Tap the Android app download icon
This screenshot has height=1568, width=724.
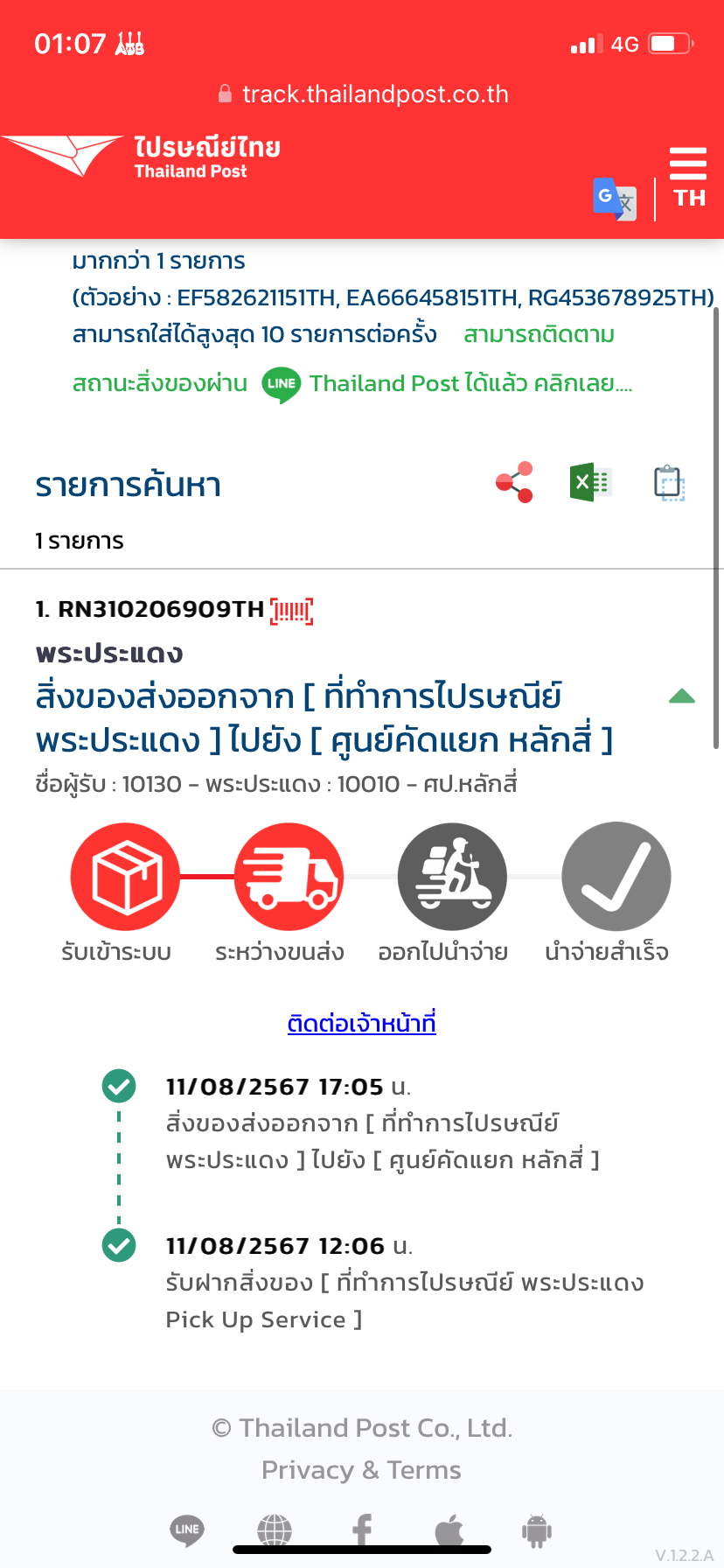pyautogui.click(x=537, y=1530)
